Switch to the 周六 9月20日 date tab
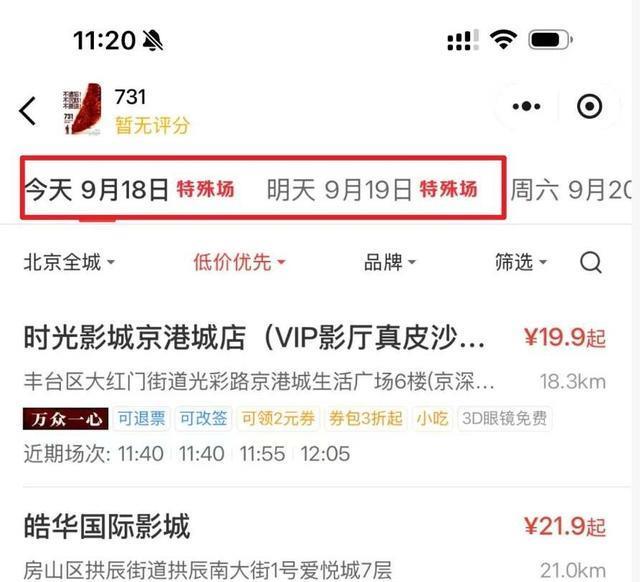The width and height of the screenshot is (640, 582). [x=572, y=189]
